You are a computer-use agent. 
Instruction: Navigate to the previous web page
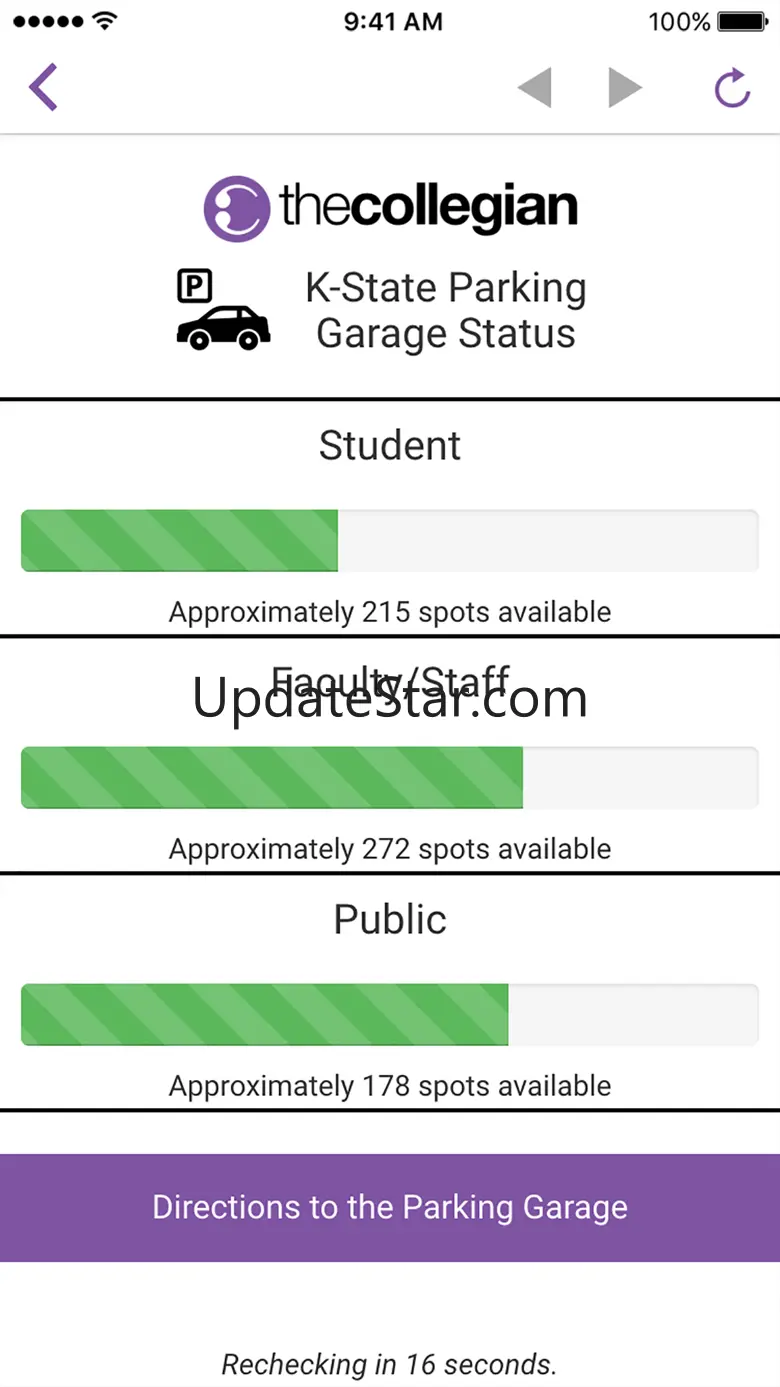point(535,88)
